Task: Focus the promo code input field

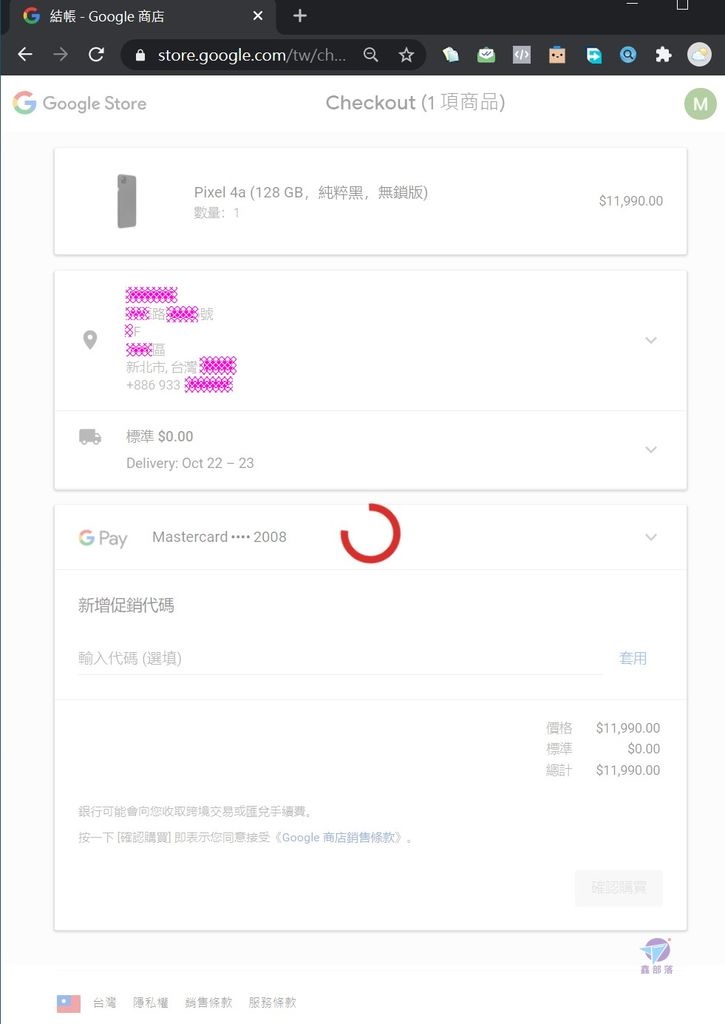Action: pos(340,658)
